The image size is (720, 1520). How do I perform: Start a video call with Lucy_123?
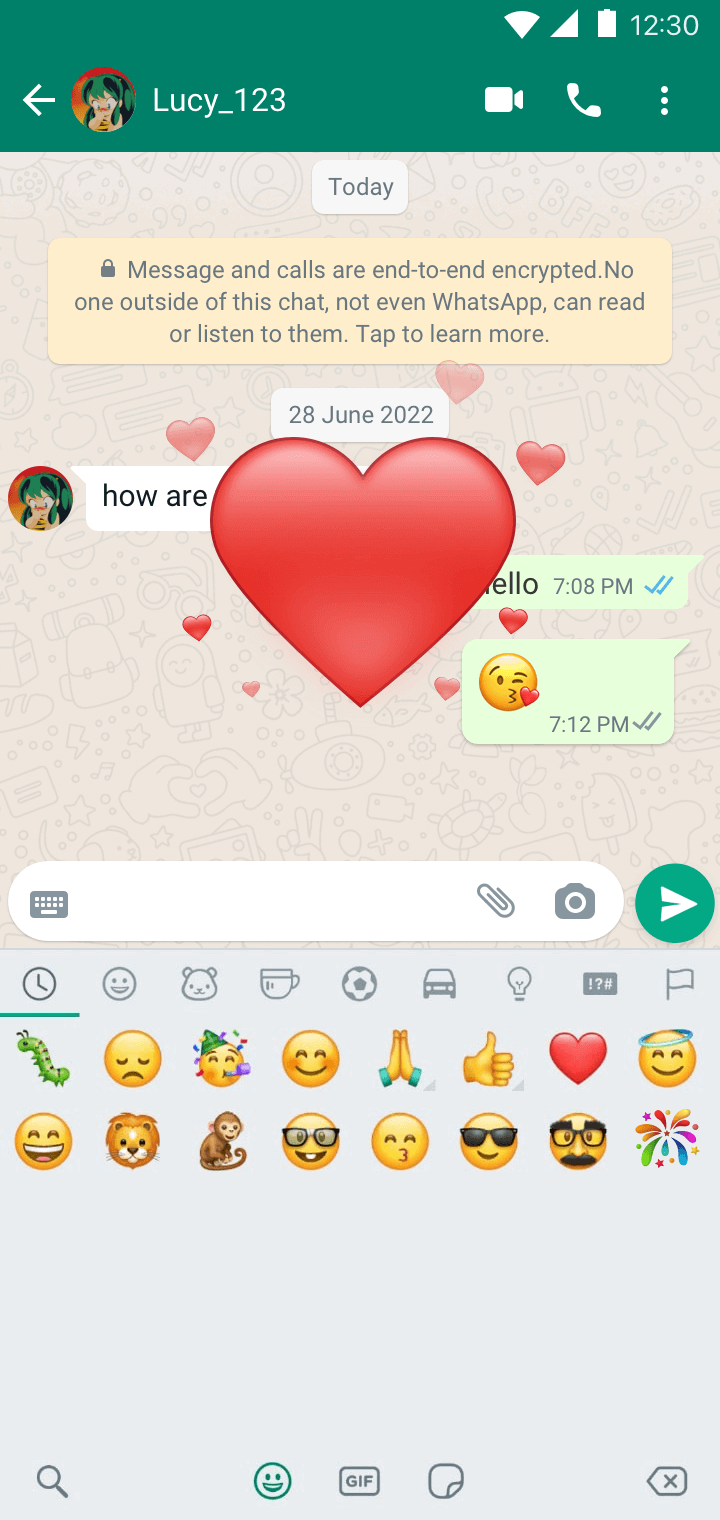pos(504,100)
